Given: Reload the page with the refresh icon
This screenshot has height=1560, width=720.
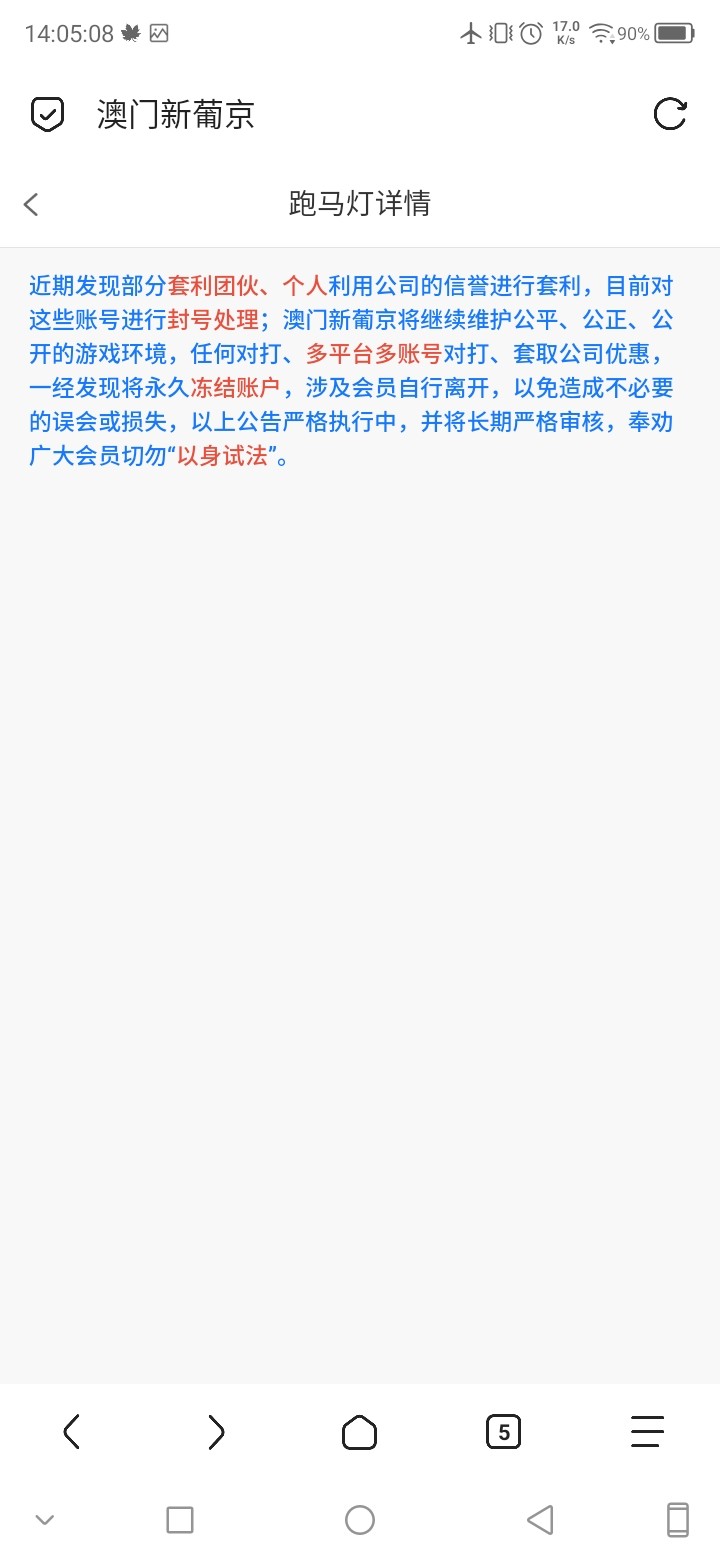Looking at the screenshot, I should (669, 114).
